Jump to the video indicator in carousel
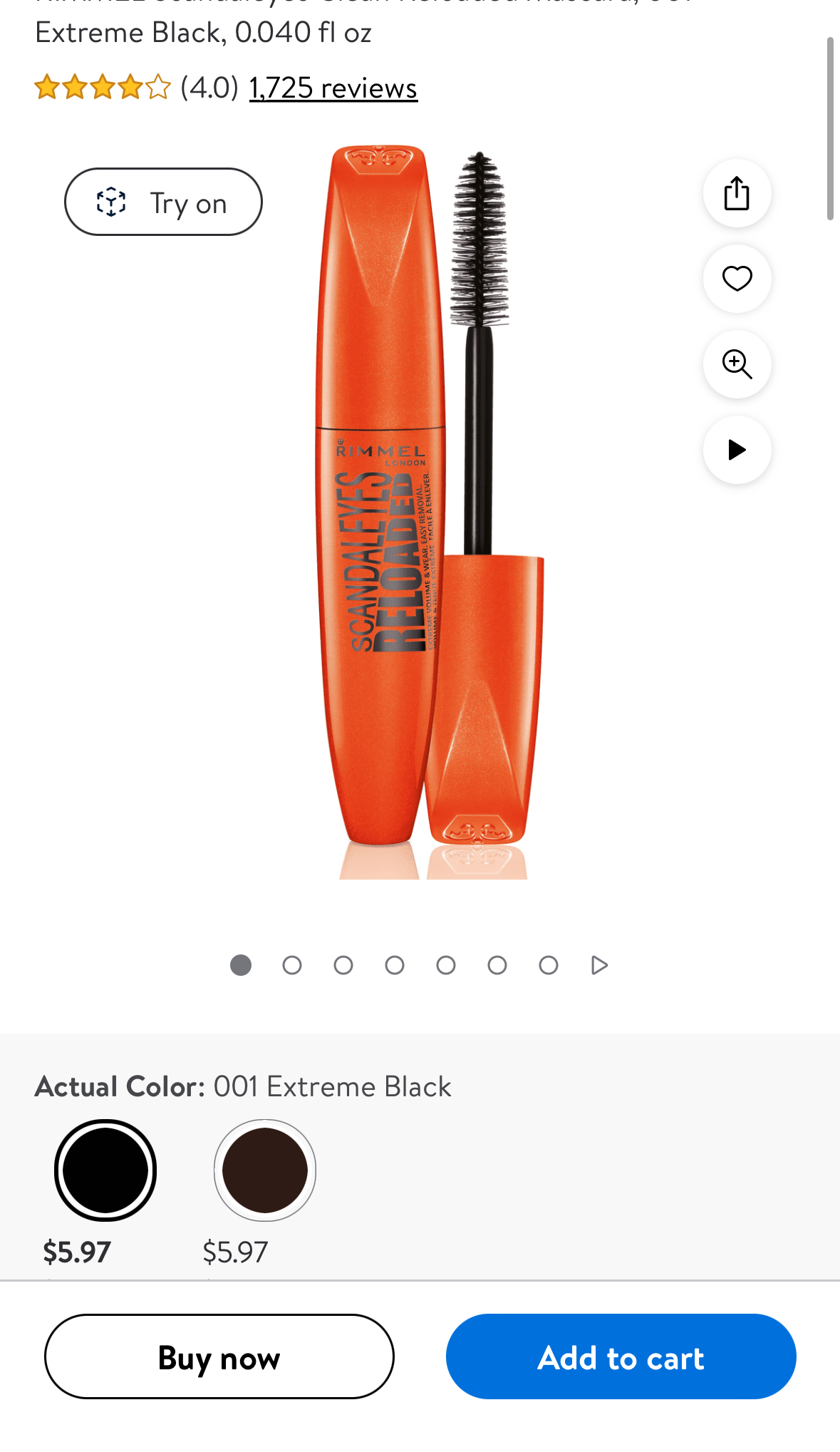Screen dimensions: 840x1452 coord(599,965)
